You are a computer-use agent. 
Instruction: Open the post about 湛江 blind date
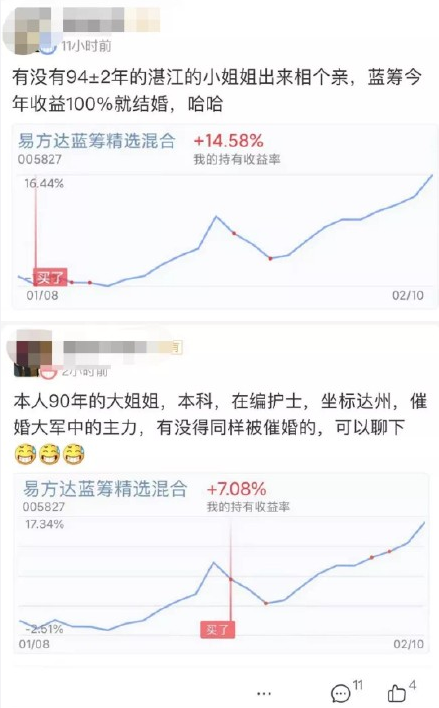217,90
